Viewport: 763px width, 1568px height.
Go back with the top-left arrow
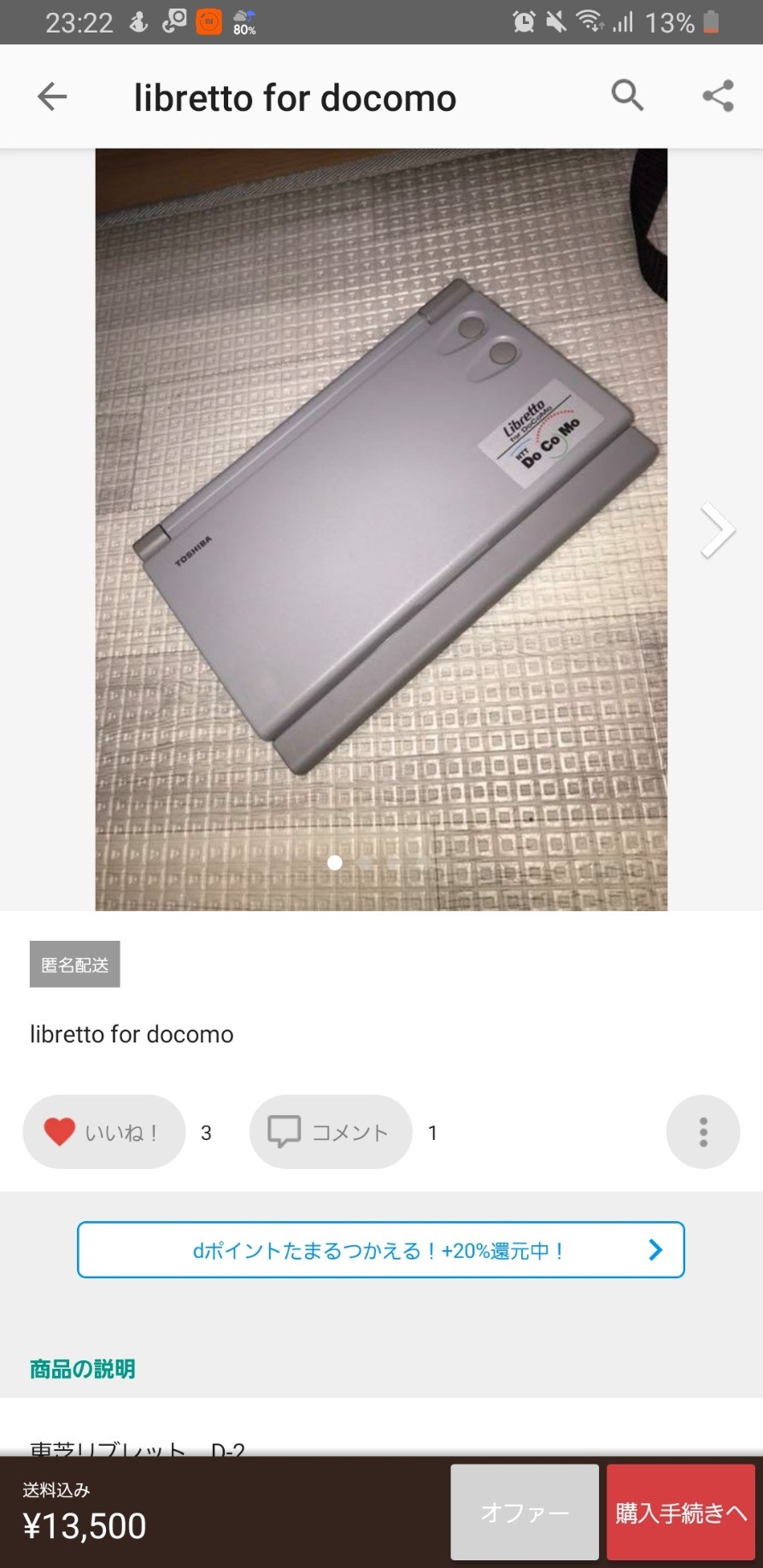pyautogui.click(x=52, y=97)
